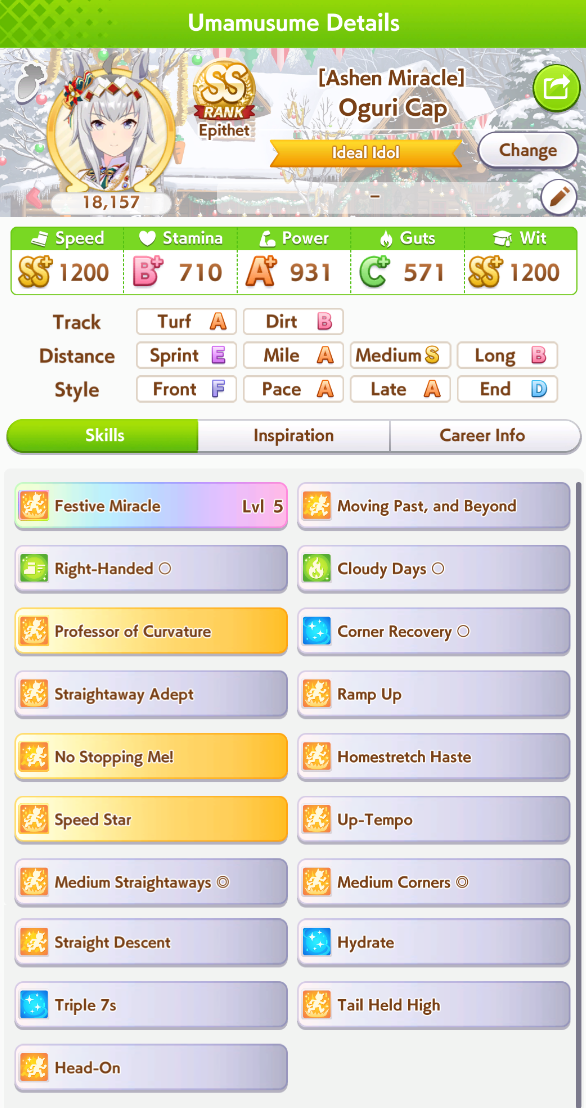Open the Professor of Curvature skill
This screenshot has height=1108, width=586.
point(151,631)
